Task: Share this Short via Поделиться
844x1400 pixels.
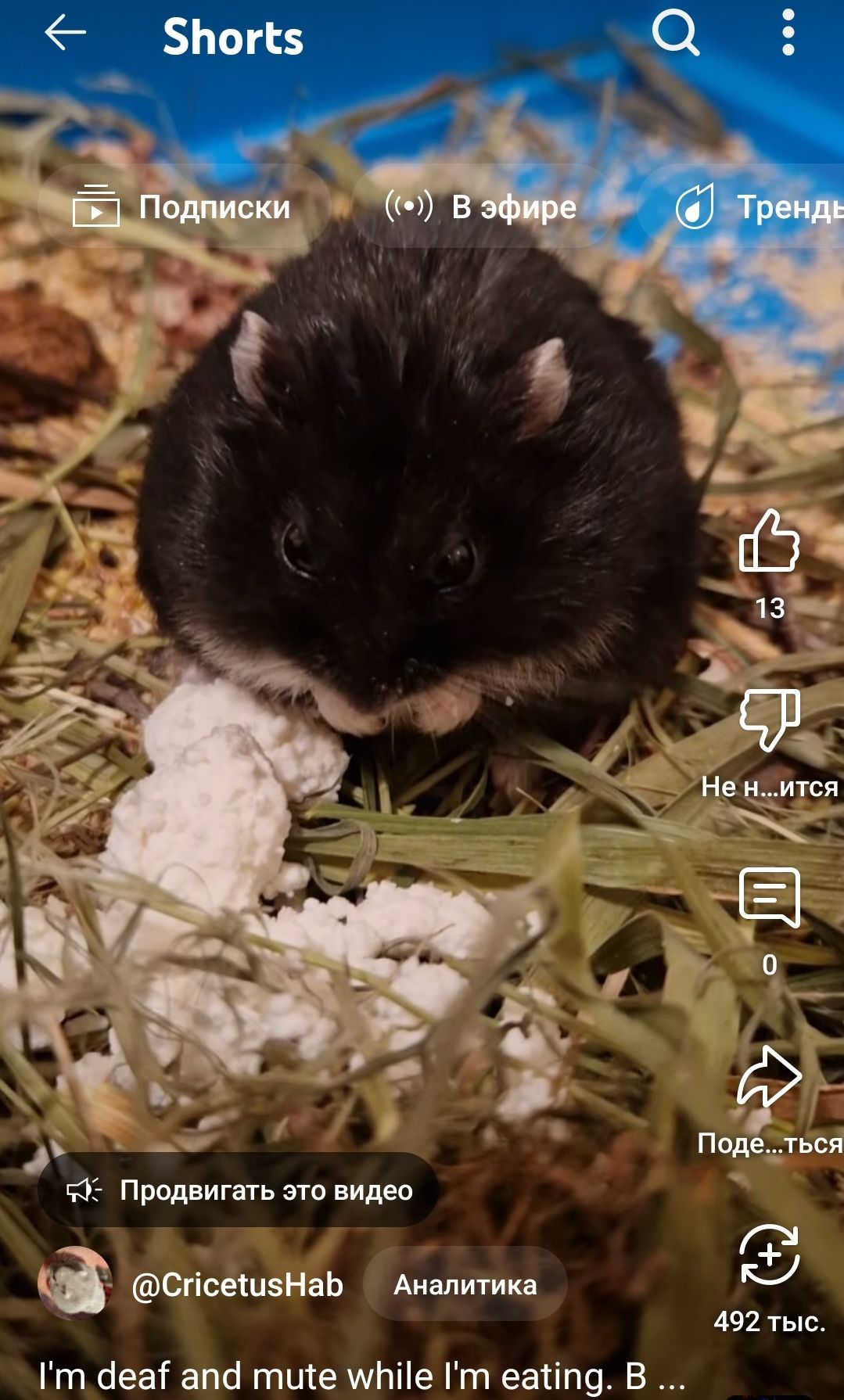Action: [769, 1078]
